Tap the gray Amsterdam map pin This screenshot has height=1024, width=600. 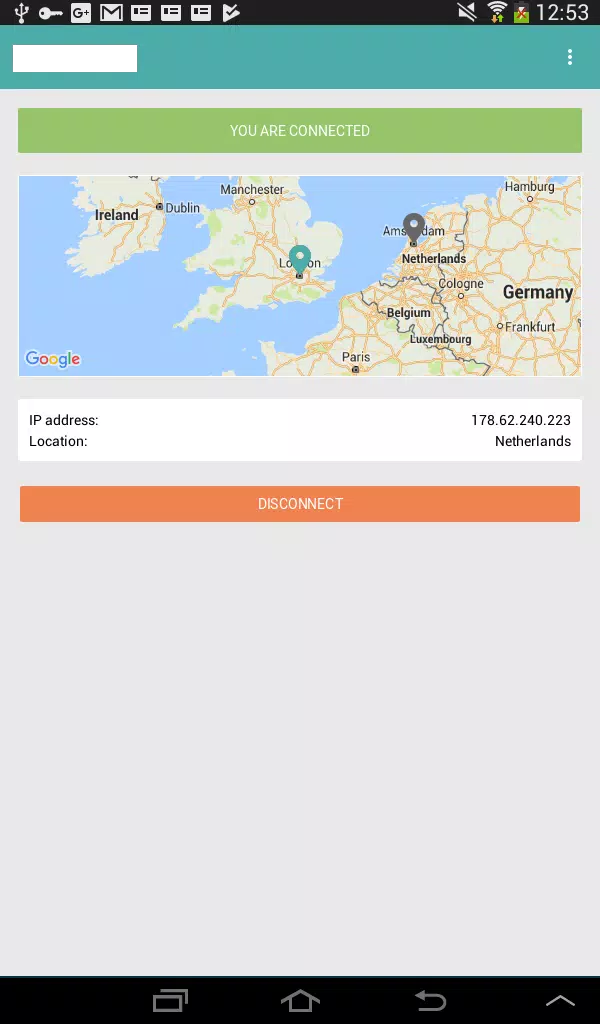[x=413, y=228]
